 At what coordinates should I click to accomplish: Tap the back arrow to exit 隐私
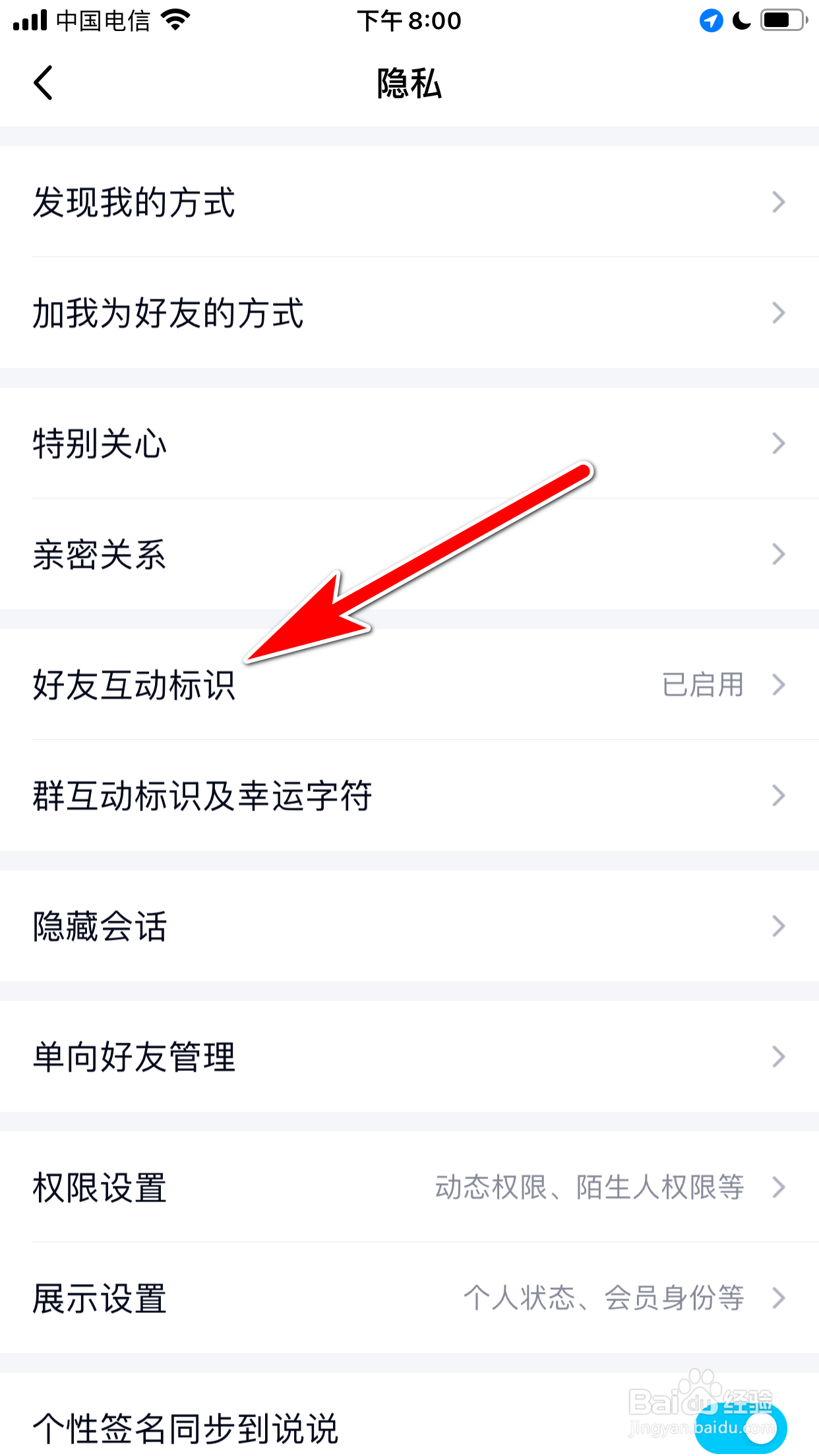pyautogui.click(x=44, y=84)
